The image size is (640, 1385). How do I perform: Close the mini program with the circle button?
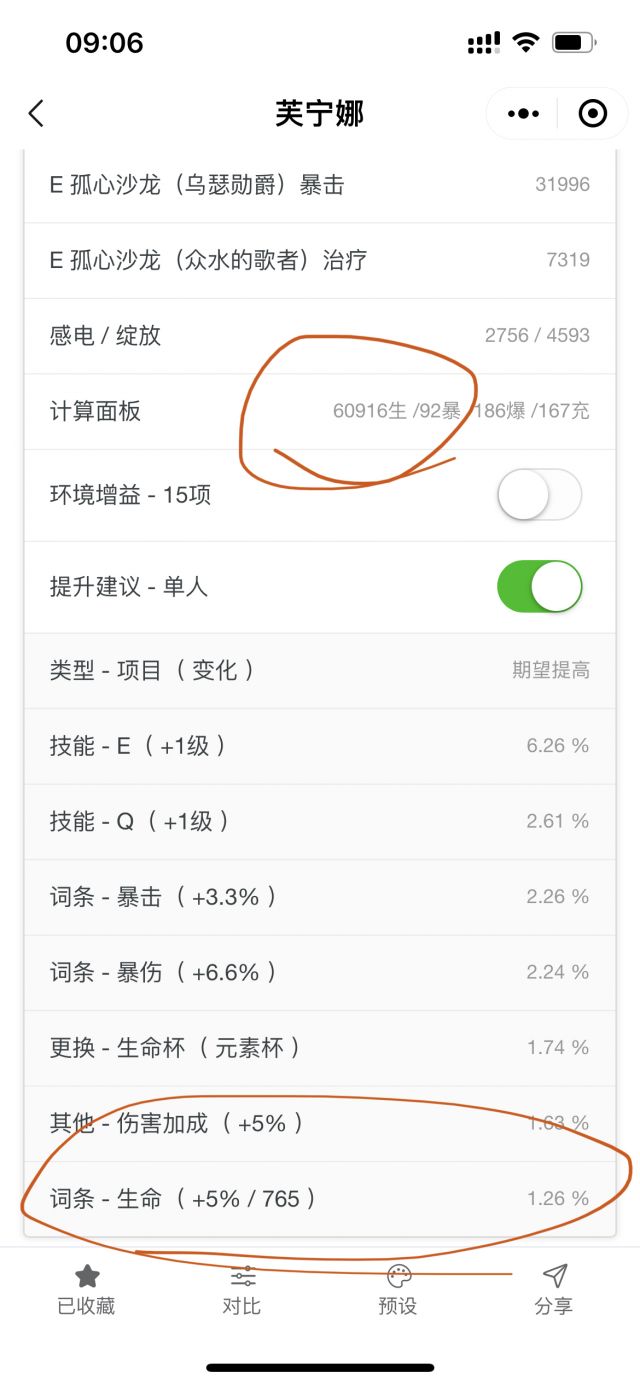593,114
